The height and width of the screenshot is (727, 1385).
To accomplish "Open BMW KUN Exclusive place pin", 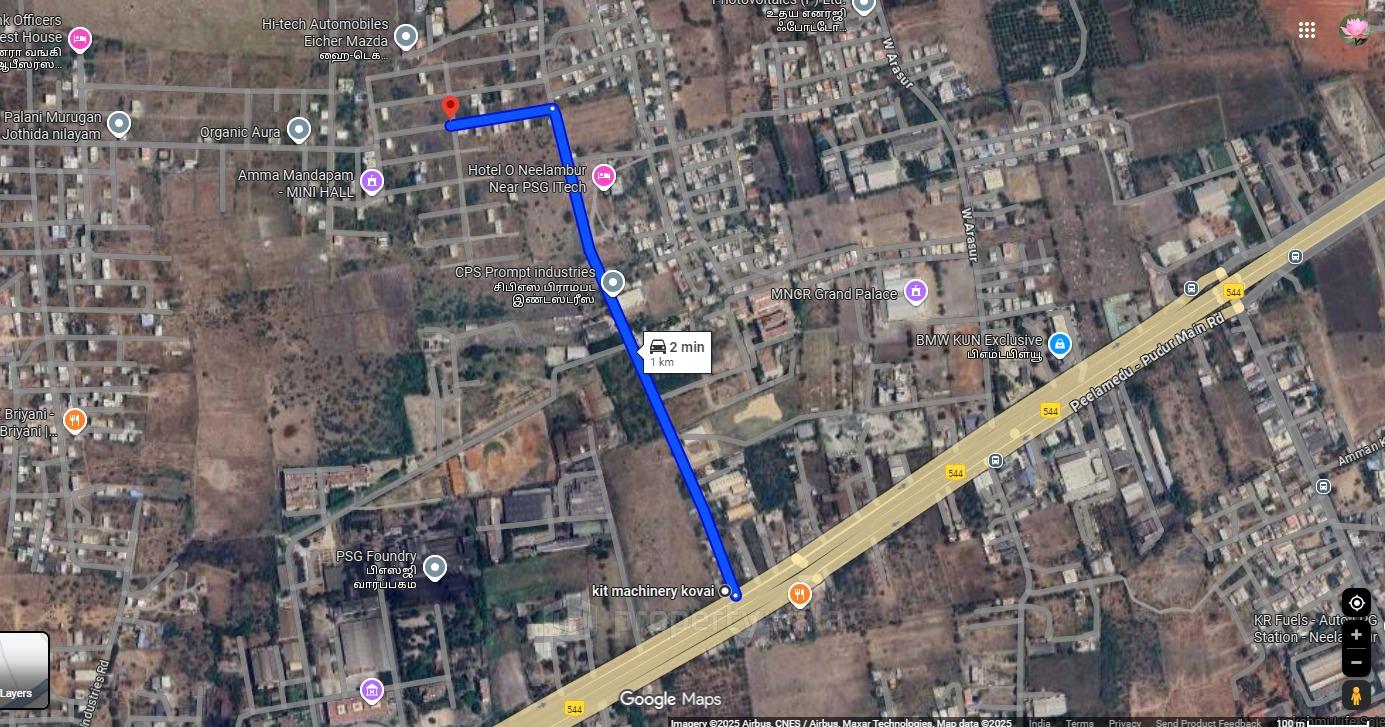I will pyautogui.click(x=1060, y=345).
